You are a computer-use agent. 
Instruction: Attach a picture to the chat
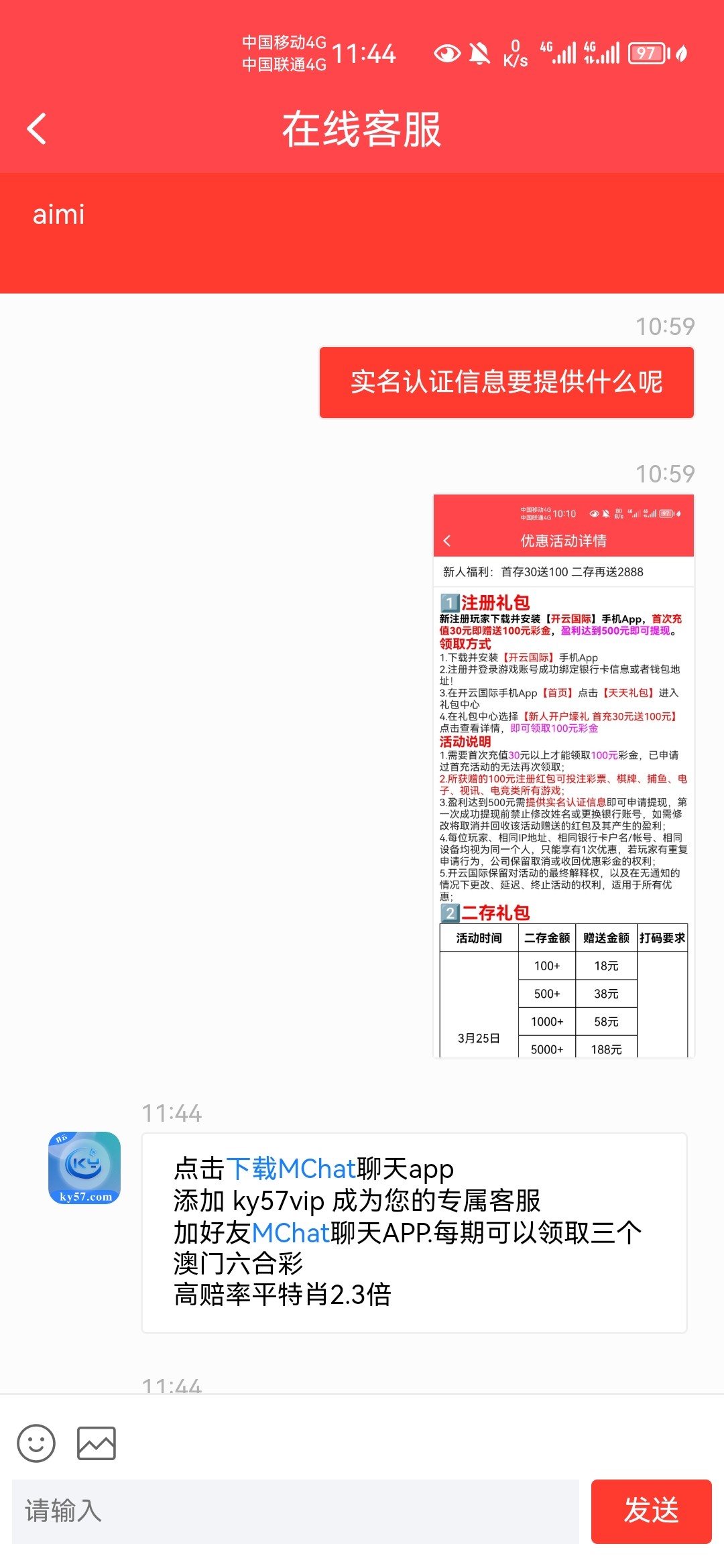(97, 1443)
